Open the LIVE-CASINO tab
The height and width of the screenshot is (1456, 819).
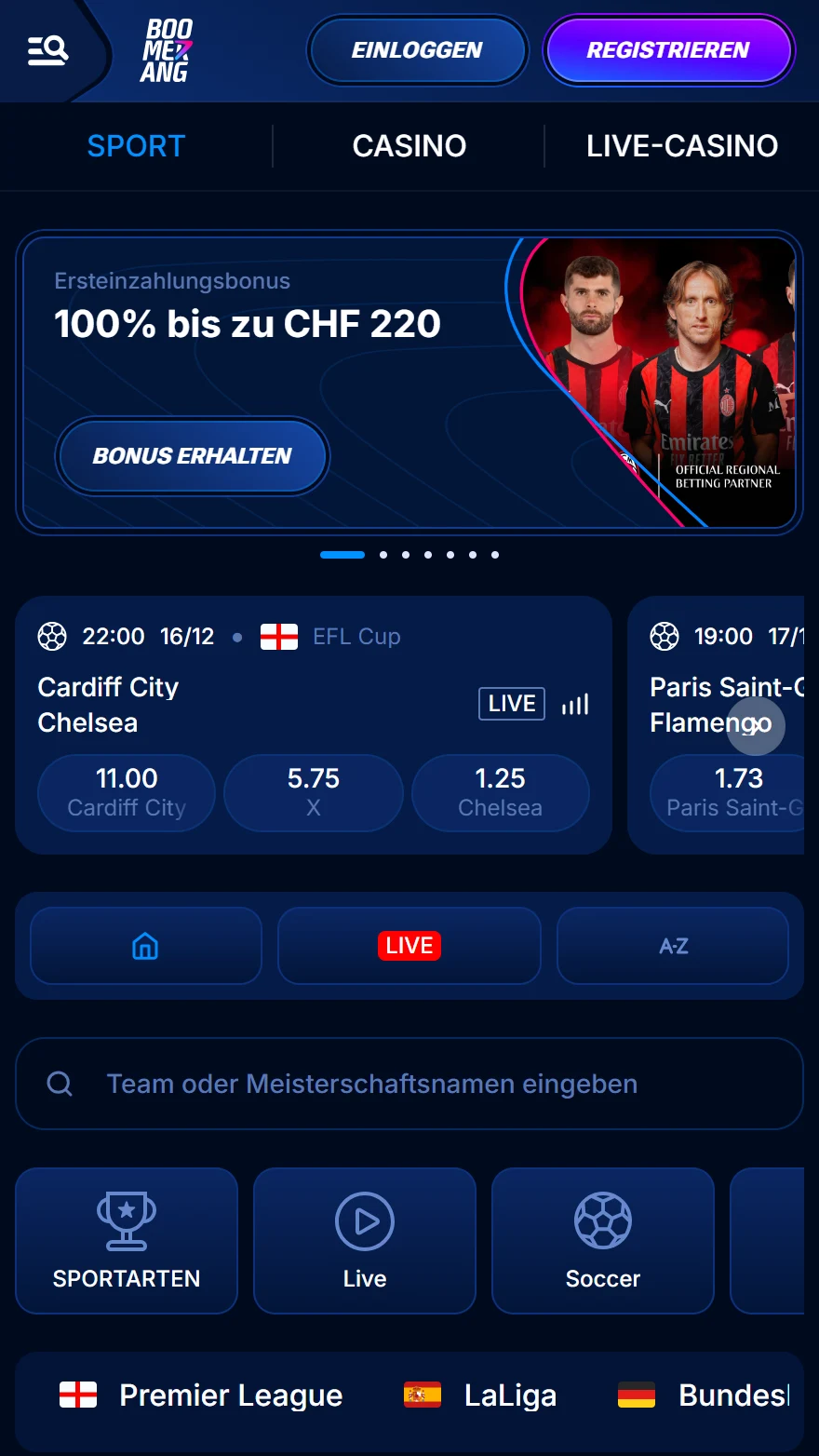click(681, 145)
